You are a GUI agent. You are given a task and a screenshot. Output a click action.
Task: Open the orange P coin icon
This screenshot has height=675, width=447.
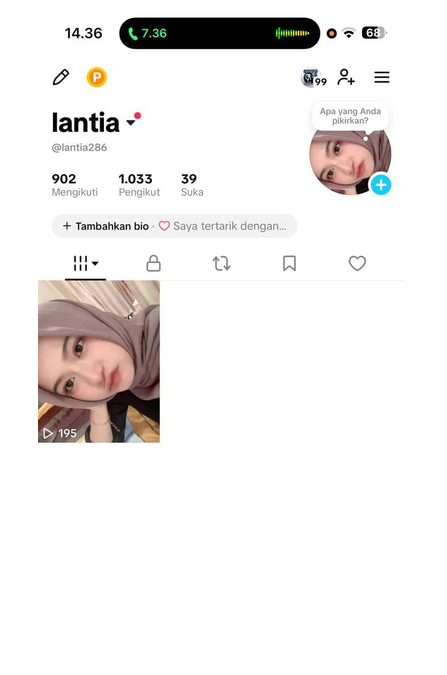pos(96,77)
